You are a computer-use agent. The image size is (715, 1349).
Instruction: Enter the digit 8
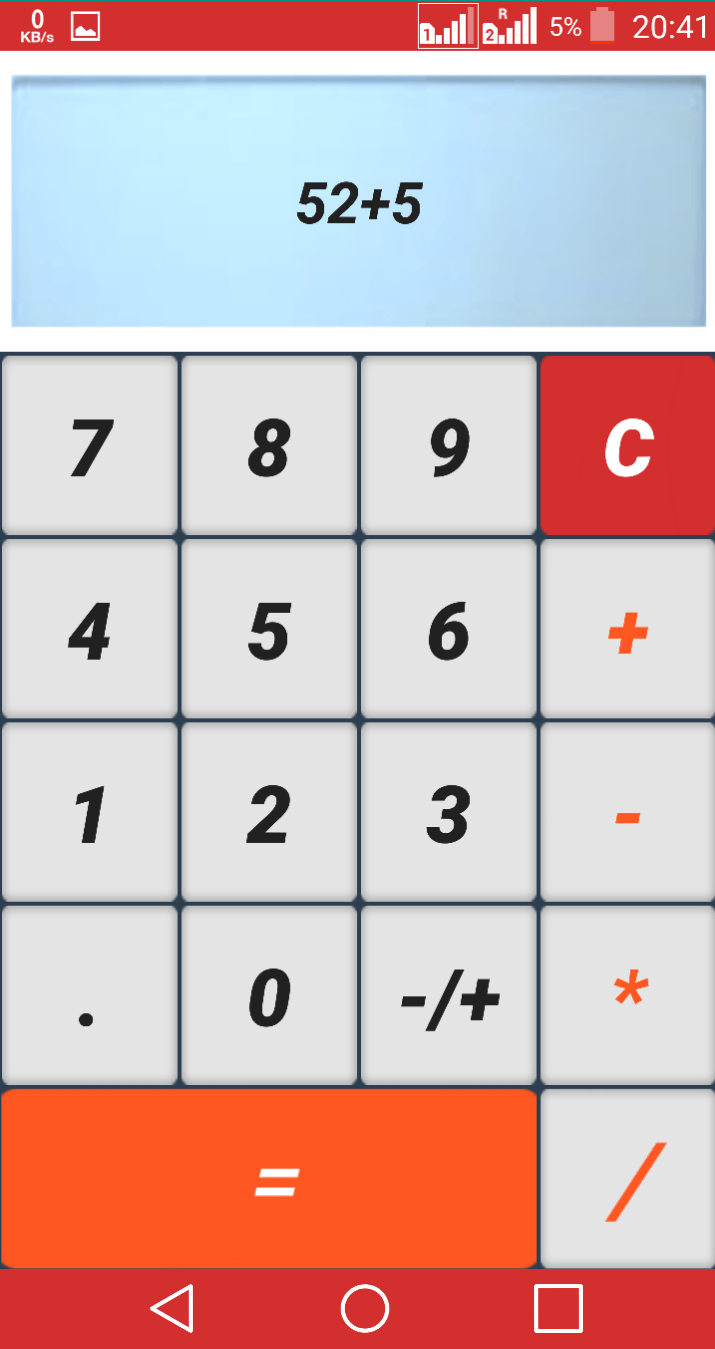pyautogui.click(x=269, y=446)
